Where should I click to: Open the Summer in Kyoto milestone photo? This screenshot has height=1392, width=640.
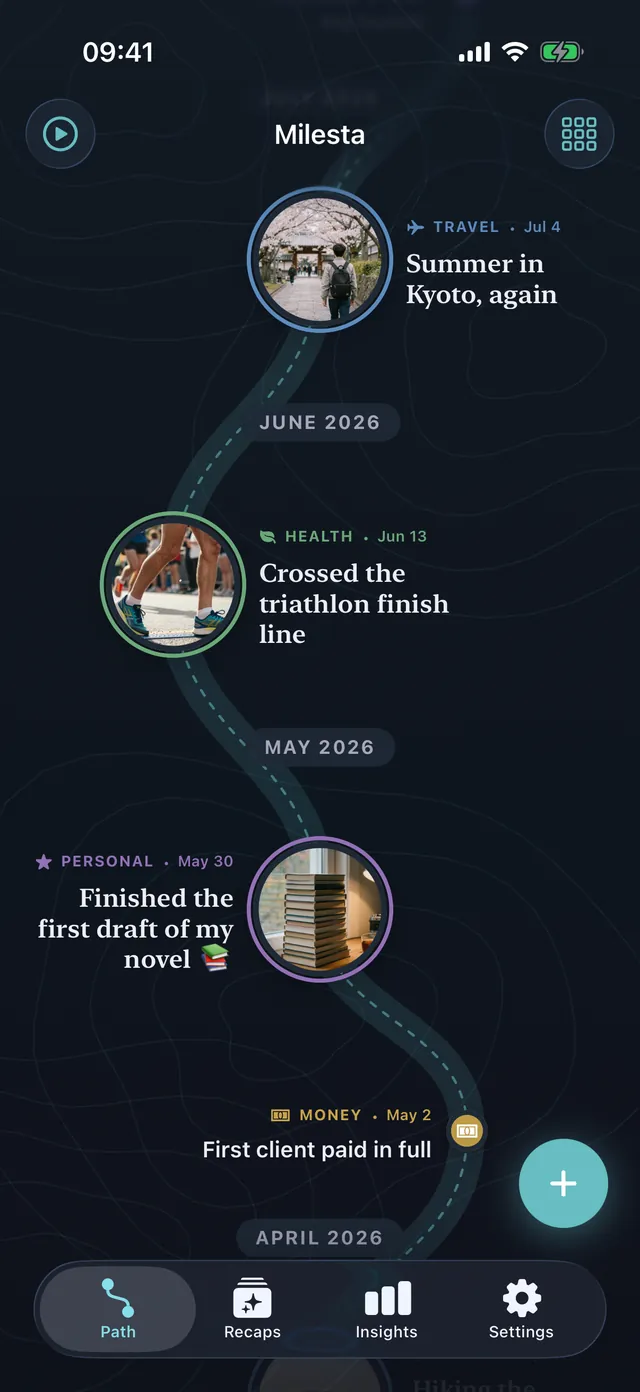click(x=320, y=260)
